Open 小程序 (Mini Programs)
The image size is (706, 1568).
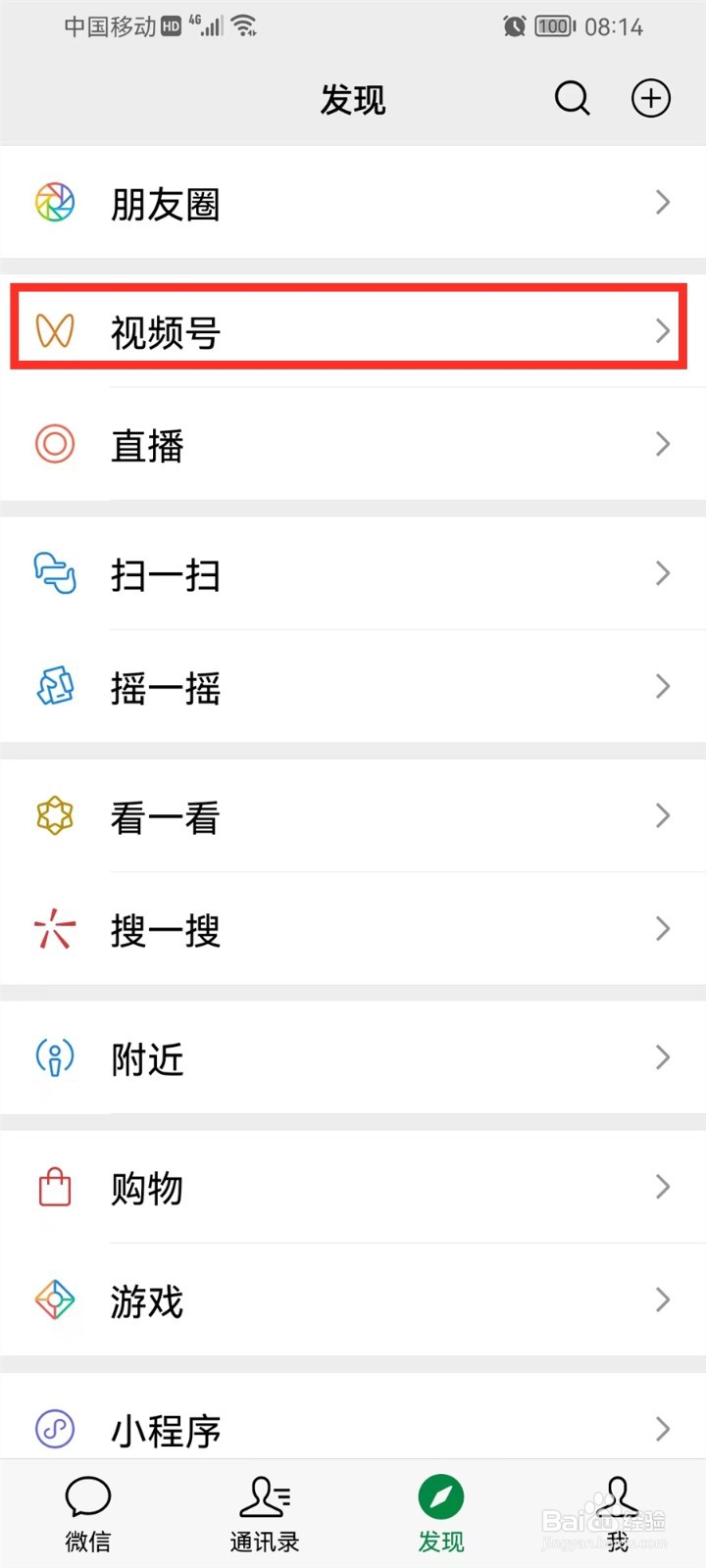pyautogui.click(x=353, y=1429)
